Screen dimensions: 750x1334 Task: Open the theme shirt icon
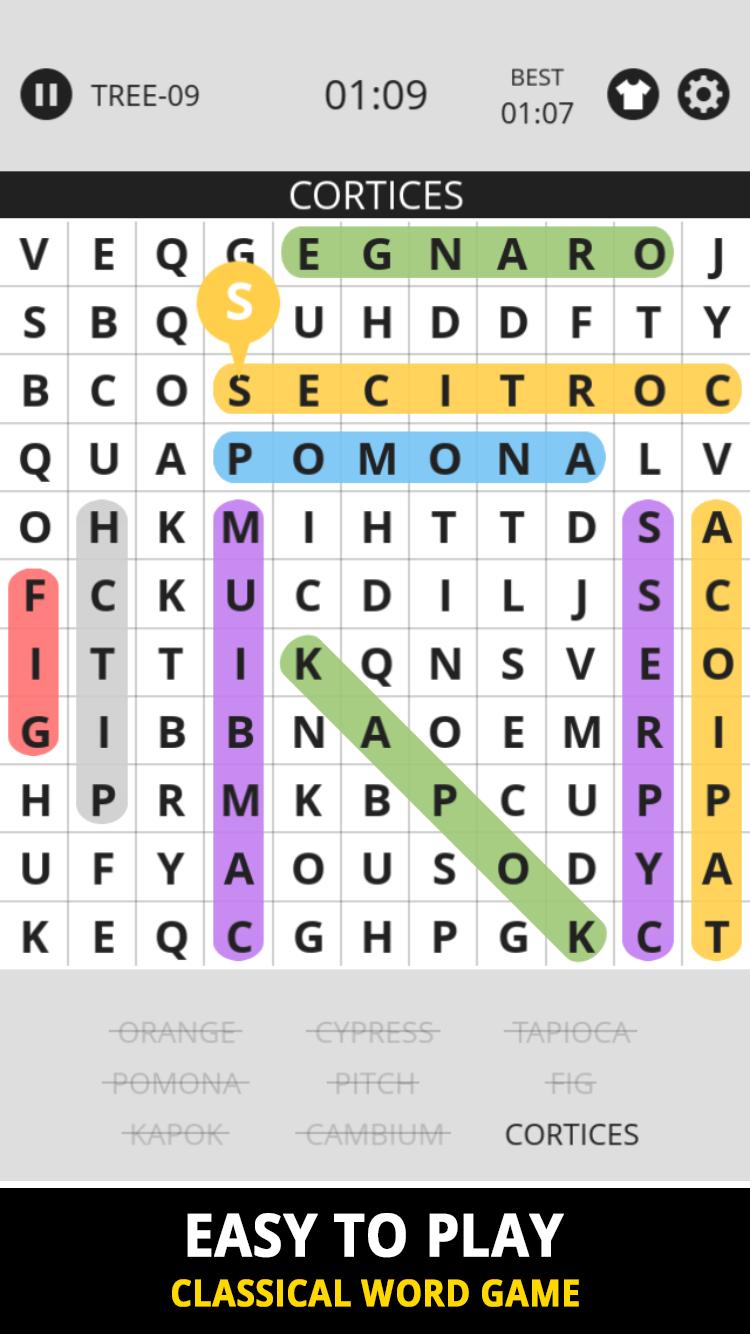pos(632,95)
